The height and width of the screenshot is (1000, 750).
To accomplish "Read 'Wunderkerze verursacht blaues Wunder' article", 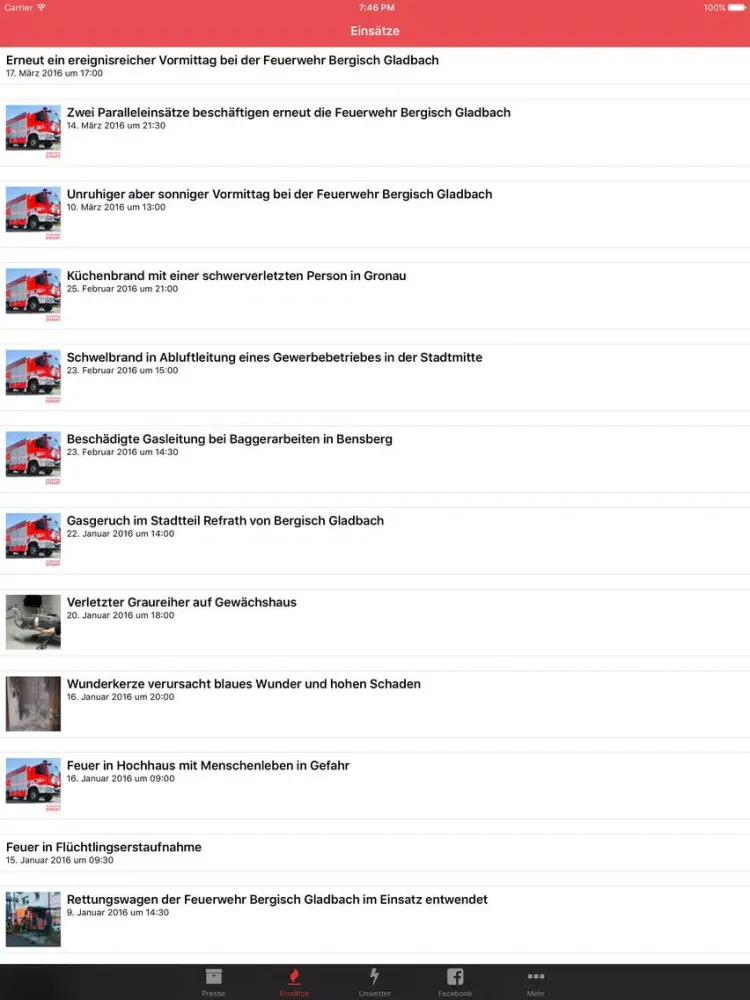I will tap(243, 685).
